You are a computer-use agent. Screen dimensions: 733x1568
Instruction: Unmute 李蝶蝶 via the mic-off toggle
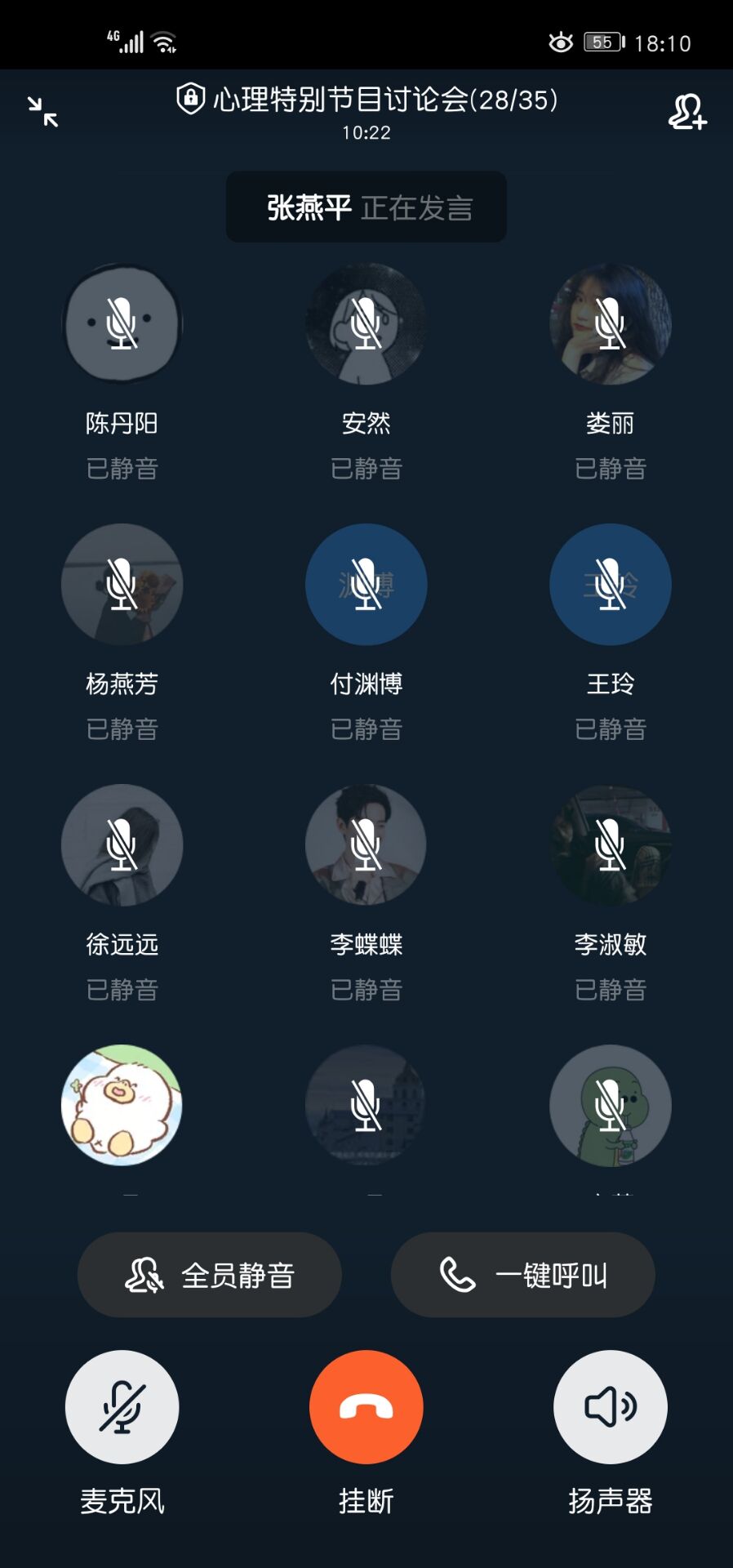366,845
